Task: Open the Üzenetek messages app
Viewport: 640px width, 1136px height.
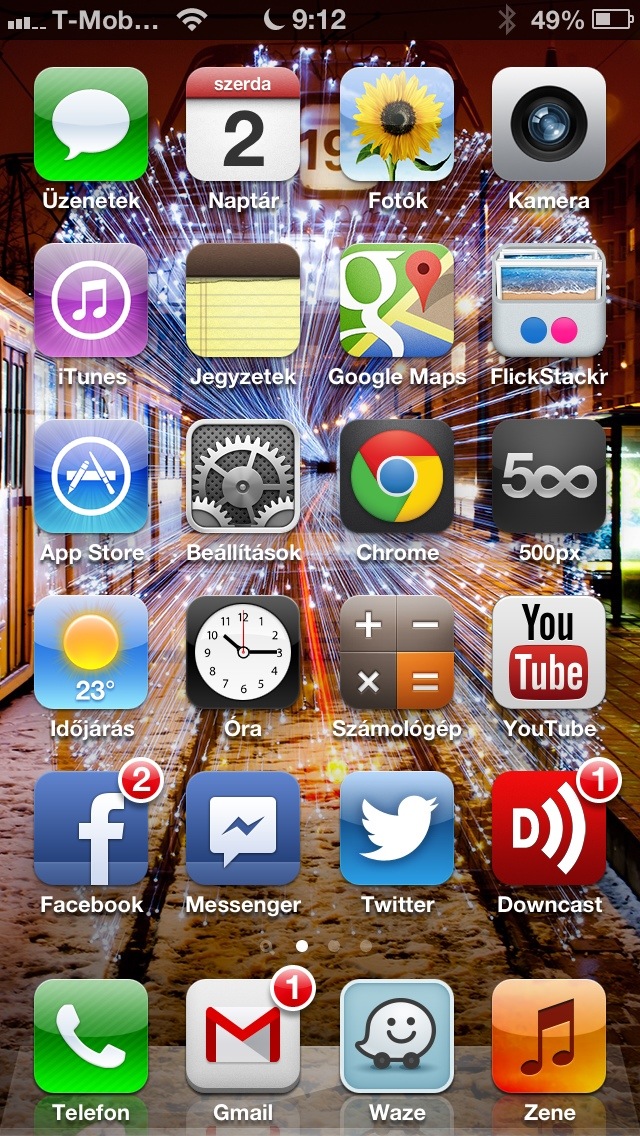Action: click(91, 124)
